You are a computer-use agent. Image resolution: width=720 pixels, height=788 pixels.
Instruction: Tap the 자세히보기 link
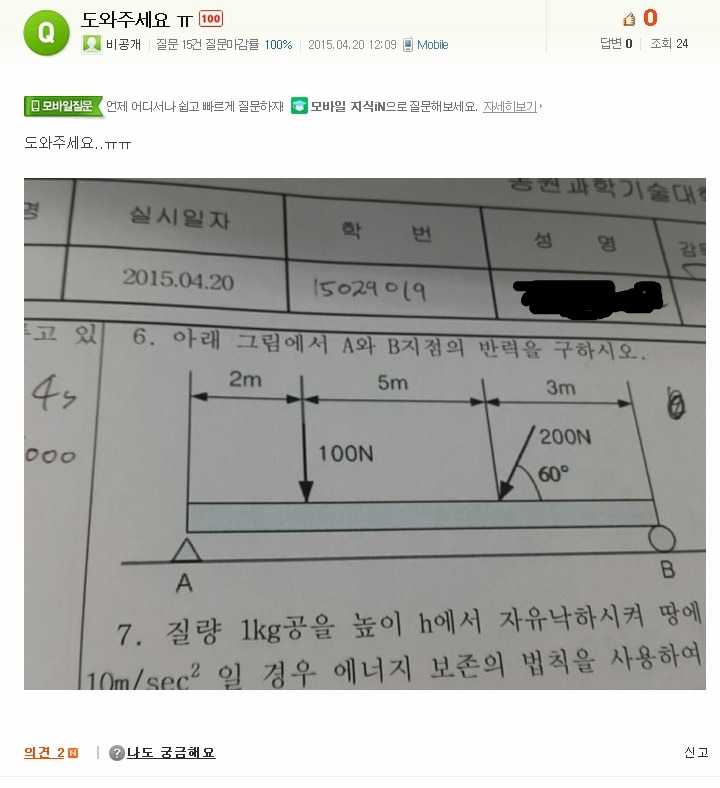pos(510,106)
